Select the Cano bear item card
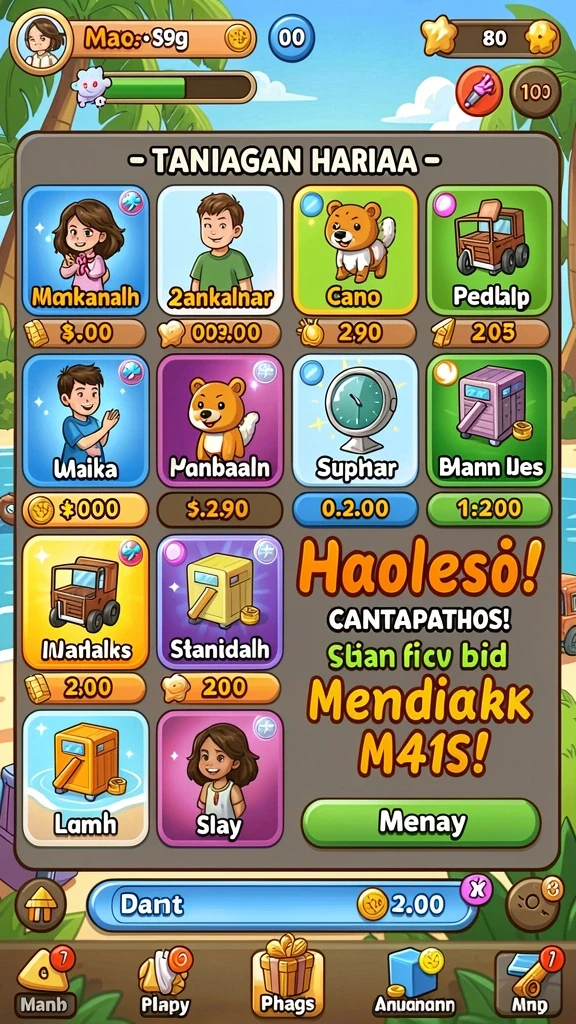The image size is (576, 1024). (355, 250)
